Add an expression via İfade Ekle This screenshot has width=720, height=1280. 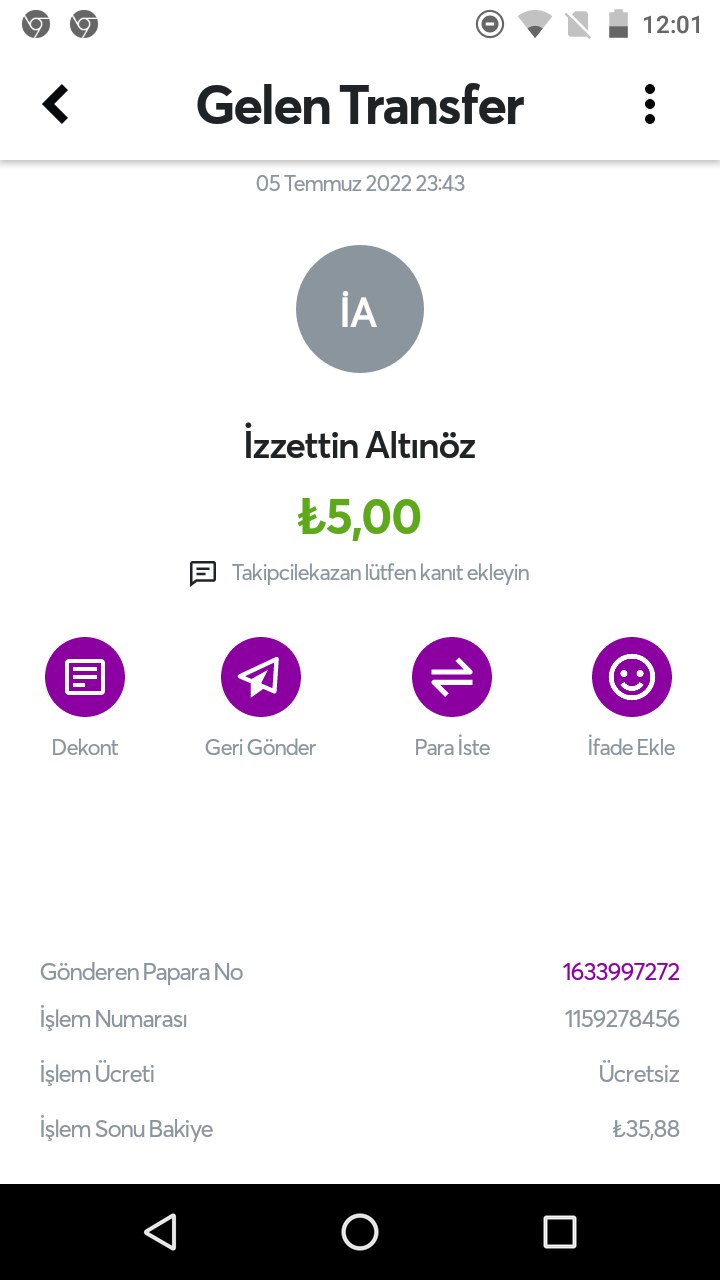632,677
